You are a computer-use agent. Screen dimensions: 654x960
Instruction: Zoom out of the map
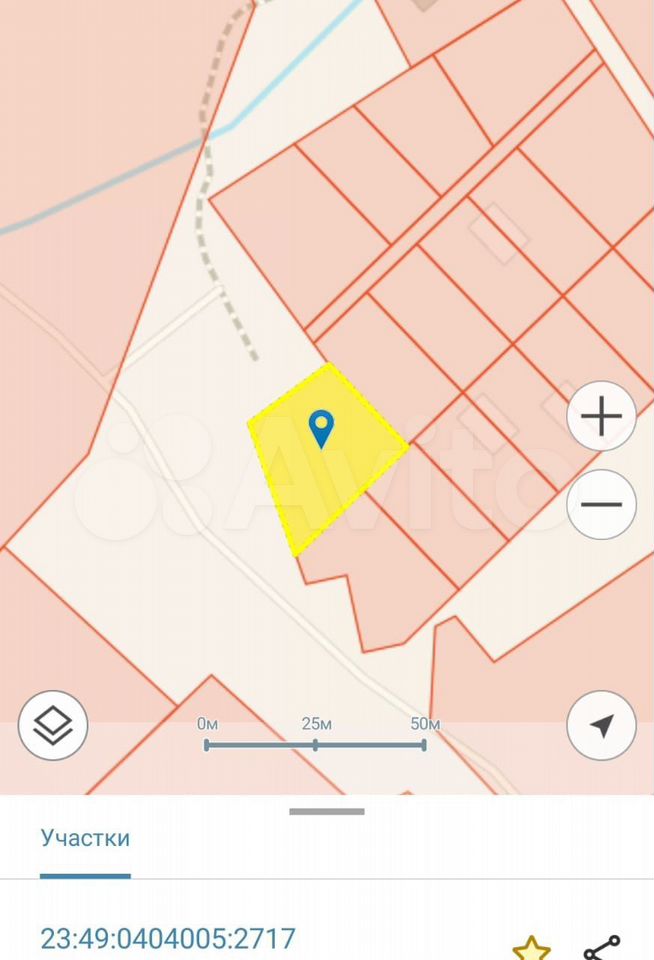[x=601, y=504]
